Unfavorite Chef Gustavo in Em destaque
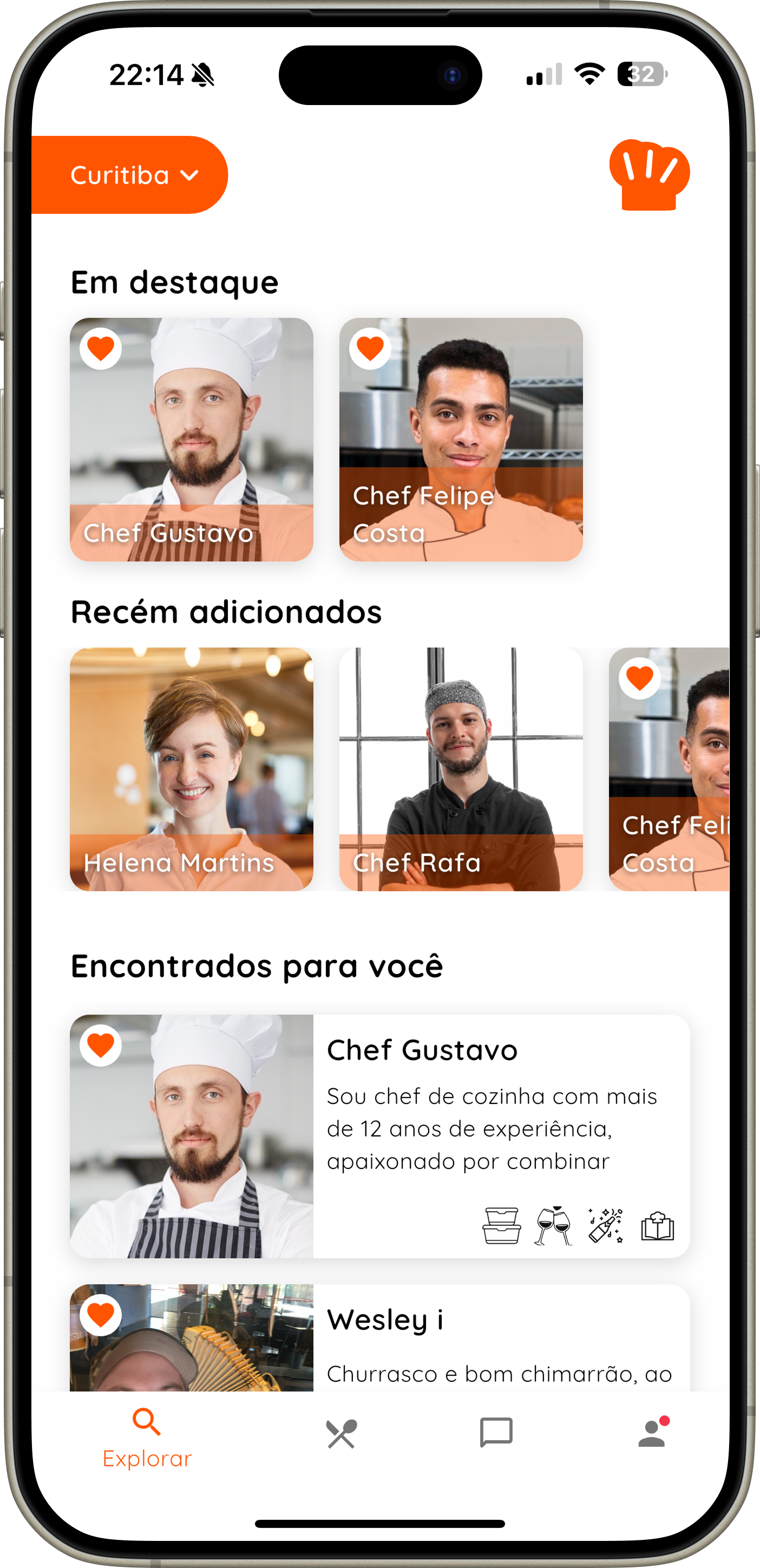This screenshot has width=760, height=1568. 101,349
